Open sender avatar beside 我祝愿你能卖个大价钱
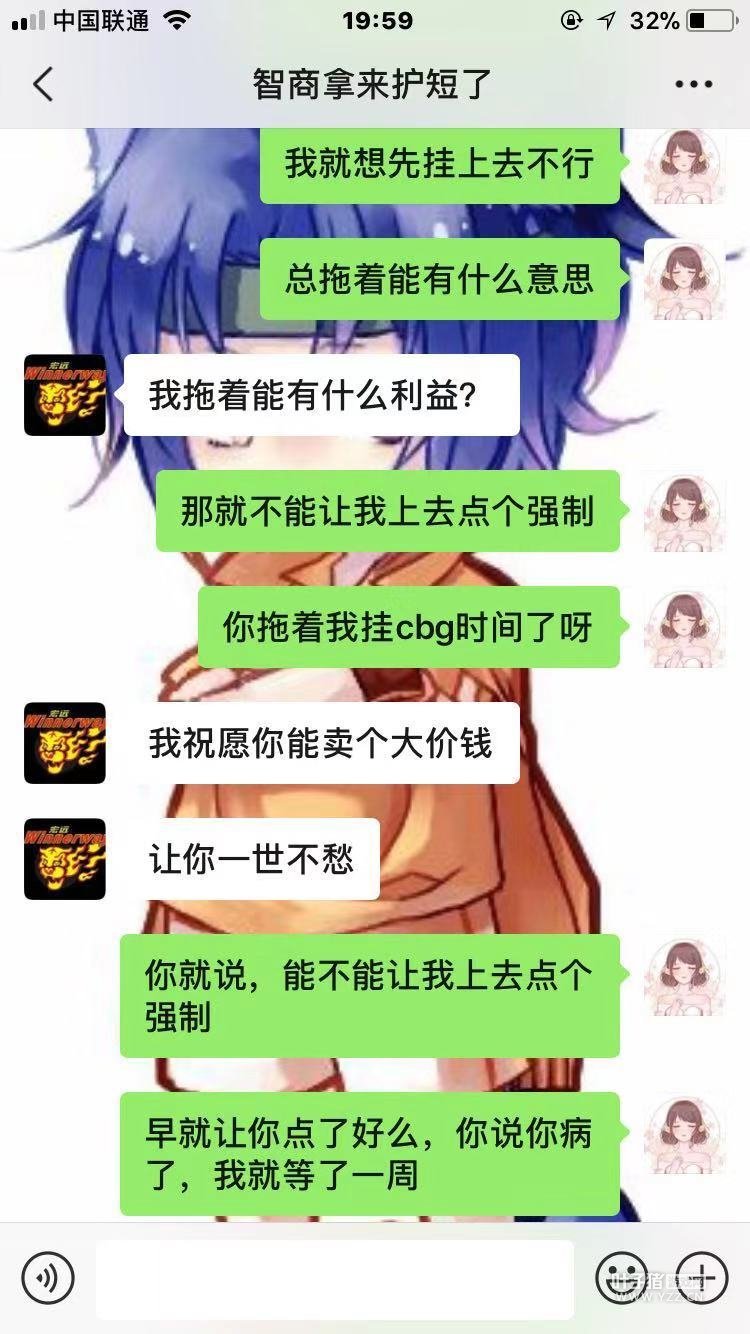Screen dimensions: 750x1334 [x=65, y=743]
